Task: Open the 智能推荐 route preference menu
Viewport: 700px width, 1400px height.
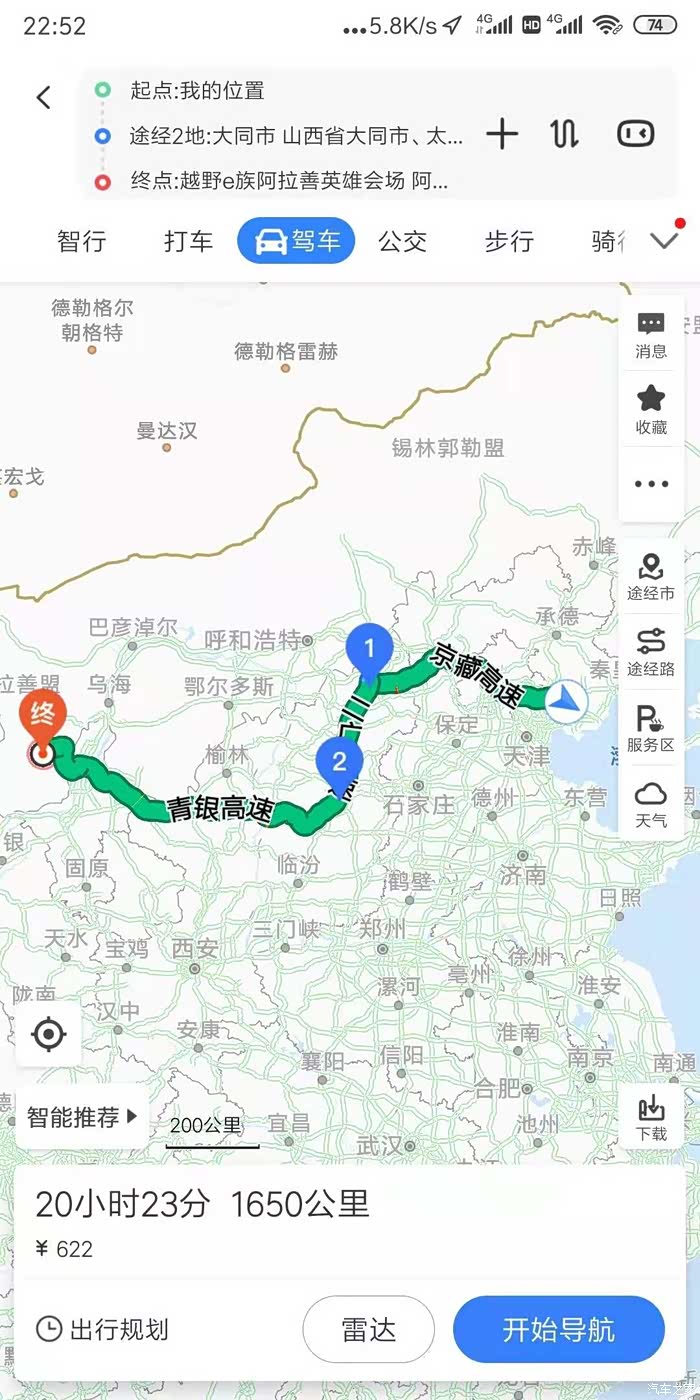Action: 82,1117
